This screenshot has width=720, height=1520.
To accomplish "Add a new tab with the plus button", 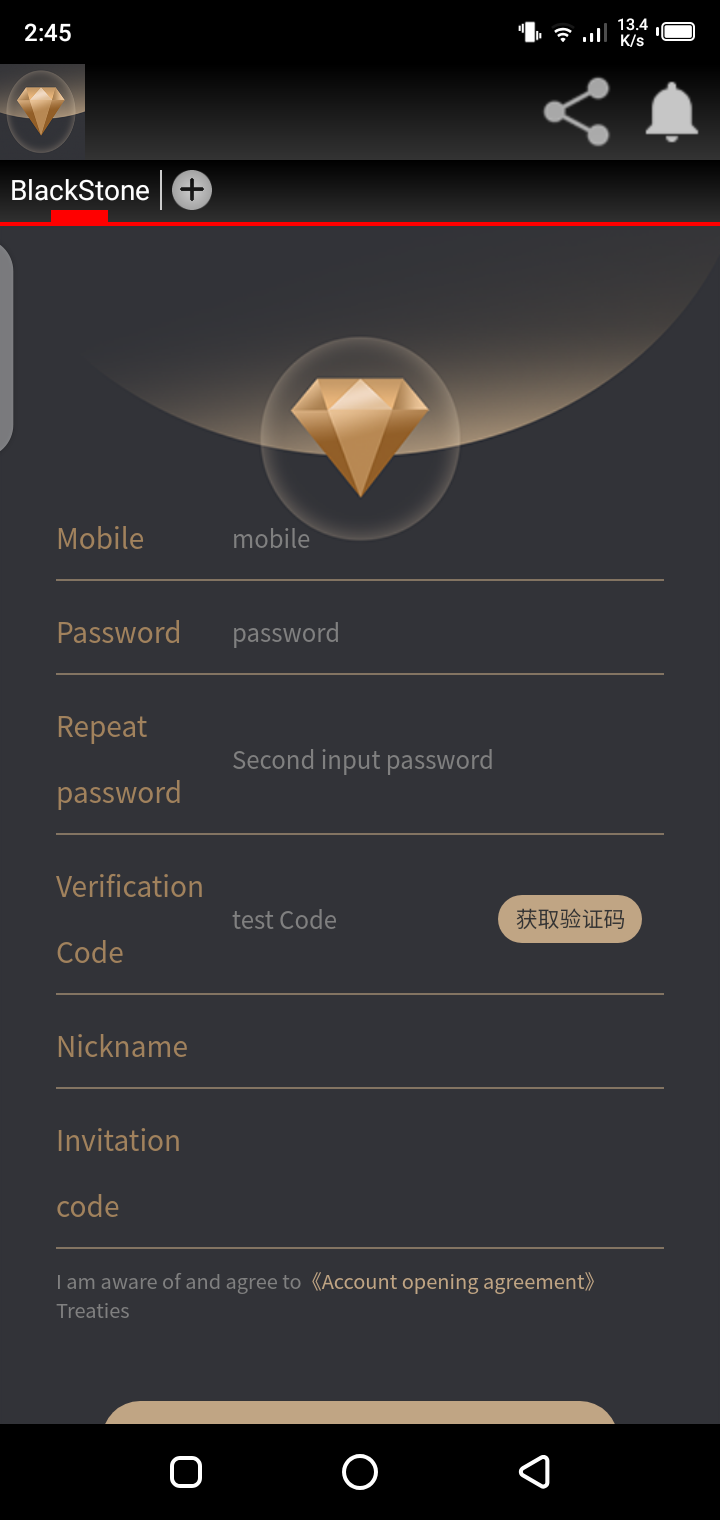I will [192, 190].
